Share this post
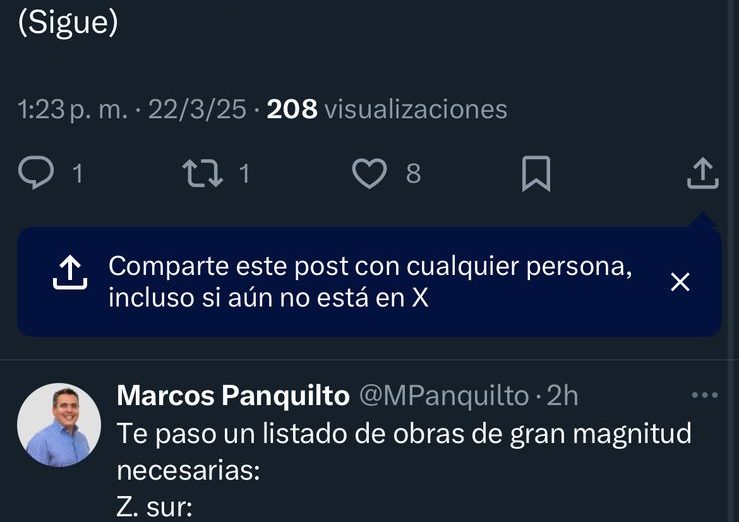This screenshot has height=522, width=739. pos(703,174)
